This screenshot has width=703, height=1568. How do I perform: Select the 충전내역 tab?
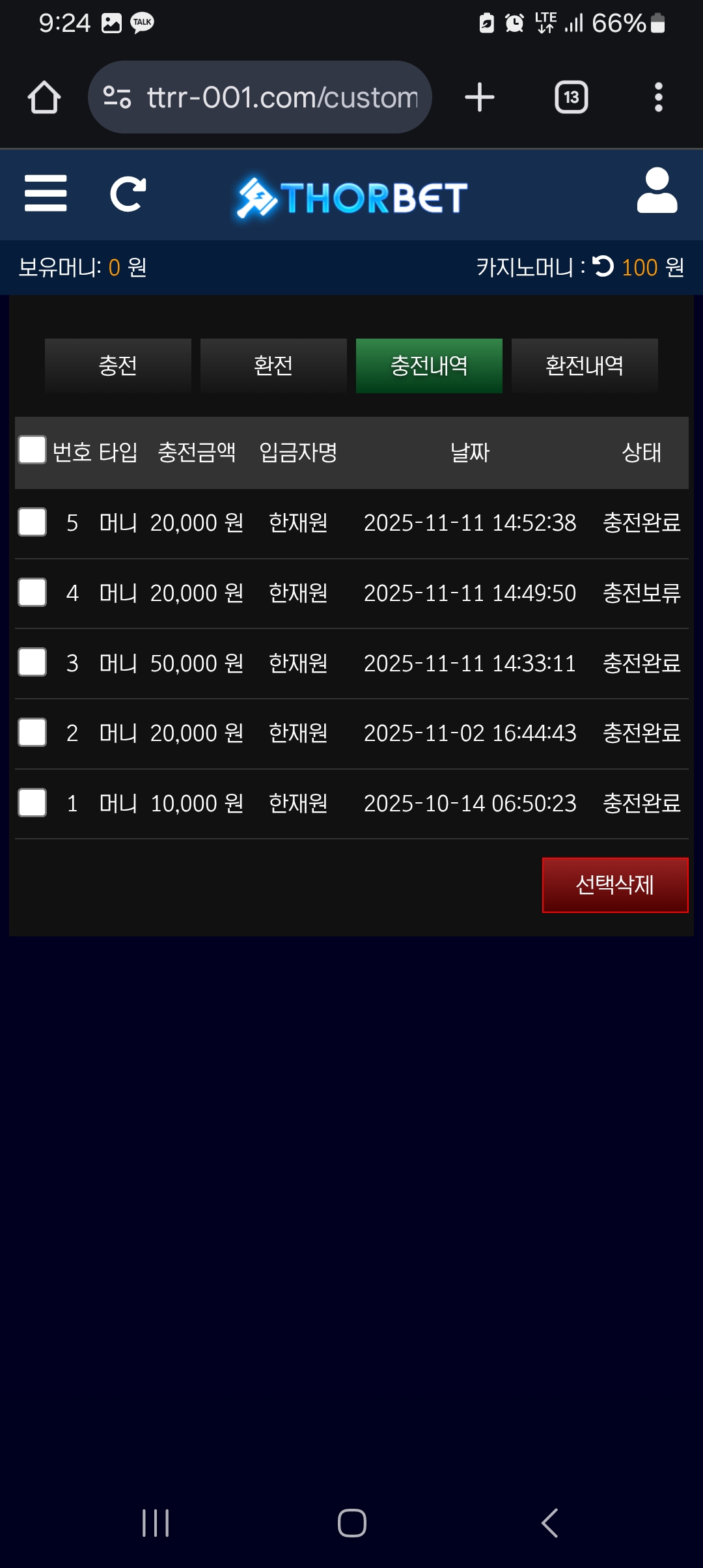click(428, 365)
